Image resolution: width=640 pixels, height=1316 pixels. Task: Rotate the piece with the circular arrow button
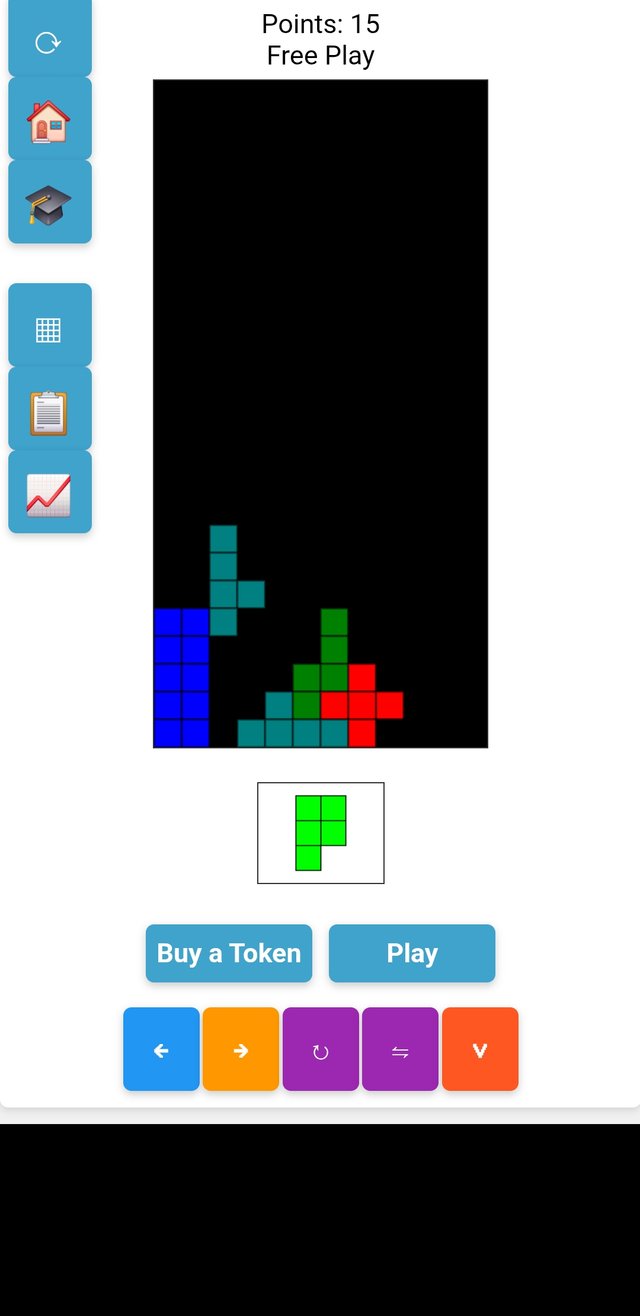coord(320,1049)
